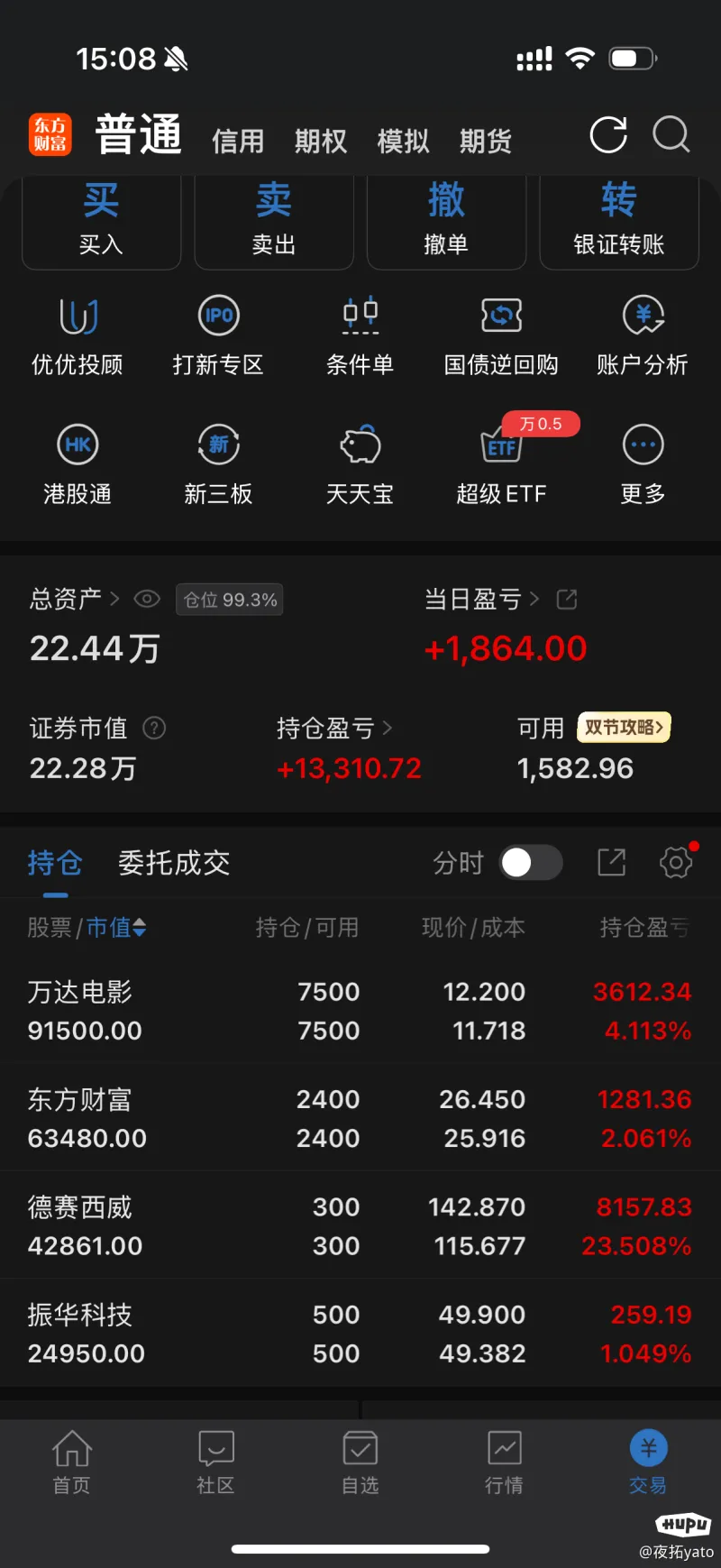Viewport: 721px width, 1568px height.
Task: Switch to the 期权 tab
Action: coord(320,142)
